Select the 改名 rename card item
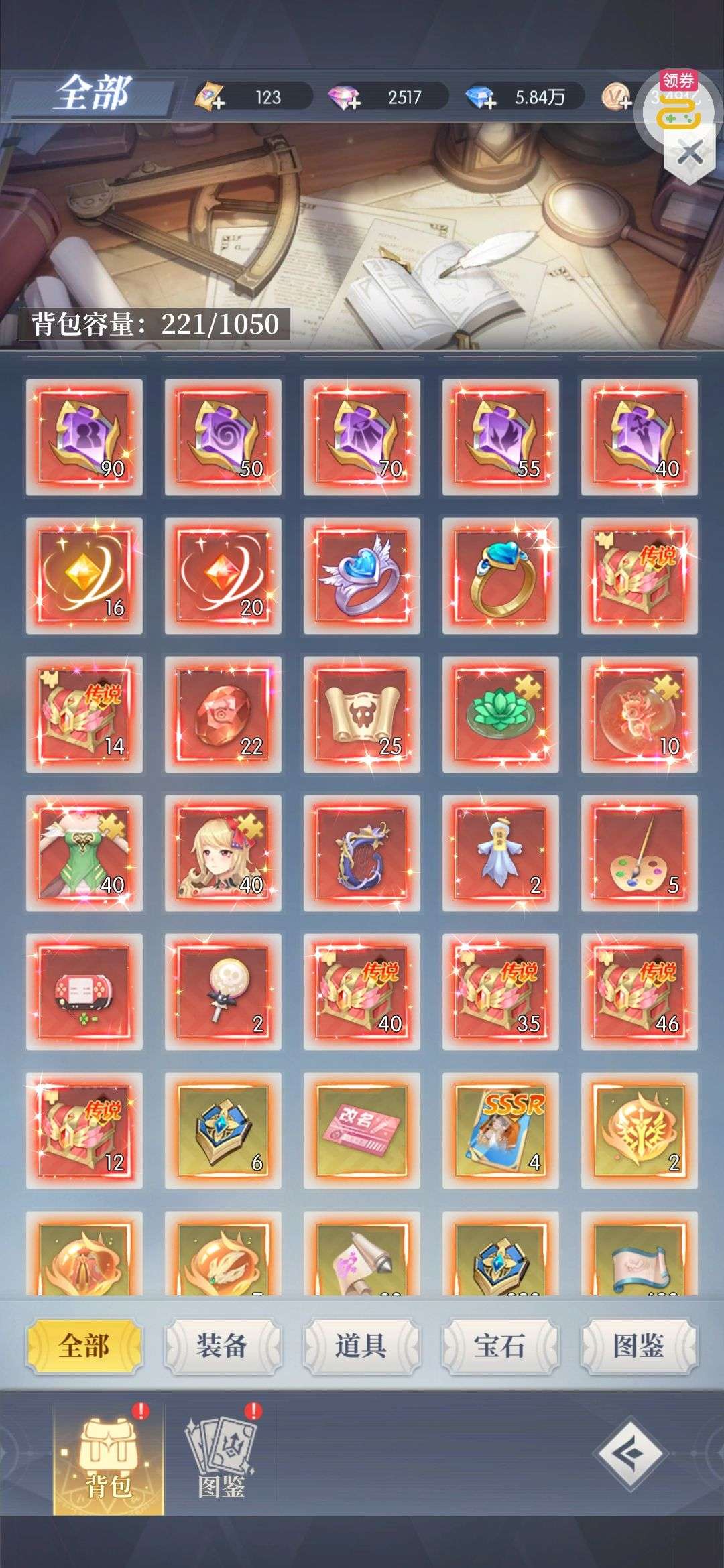The image size is (724, 1568). [x=362, y=1130]
